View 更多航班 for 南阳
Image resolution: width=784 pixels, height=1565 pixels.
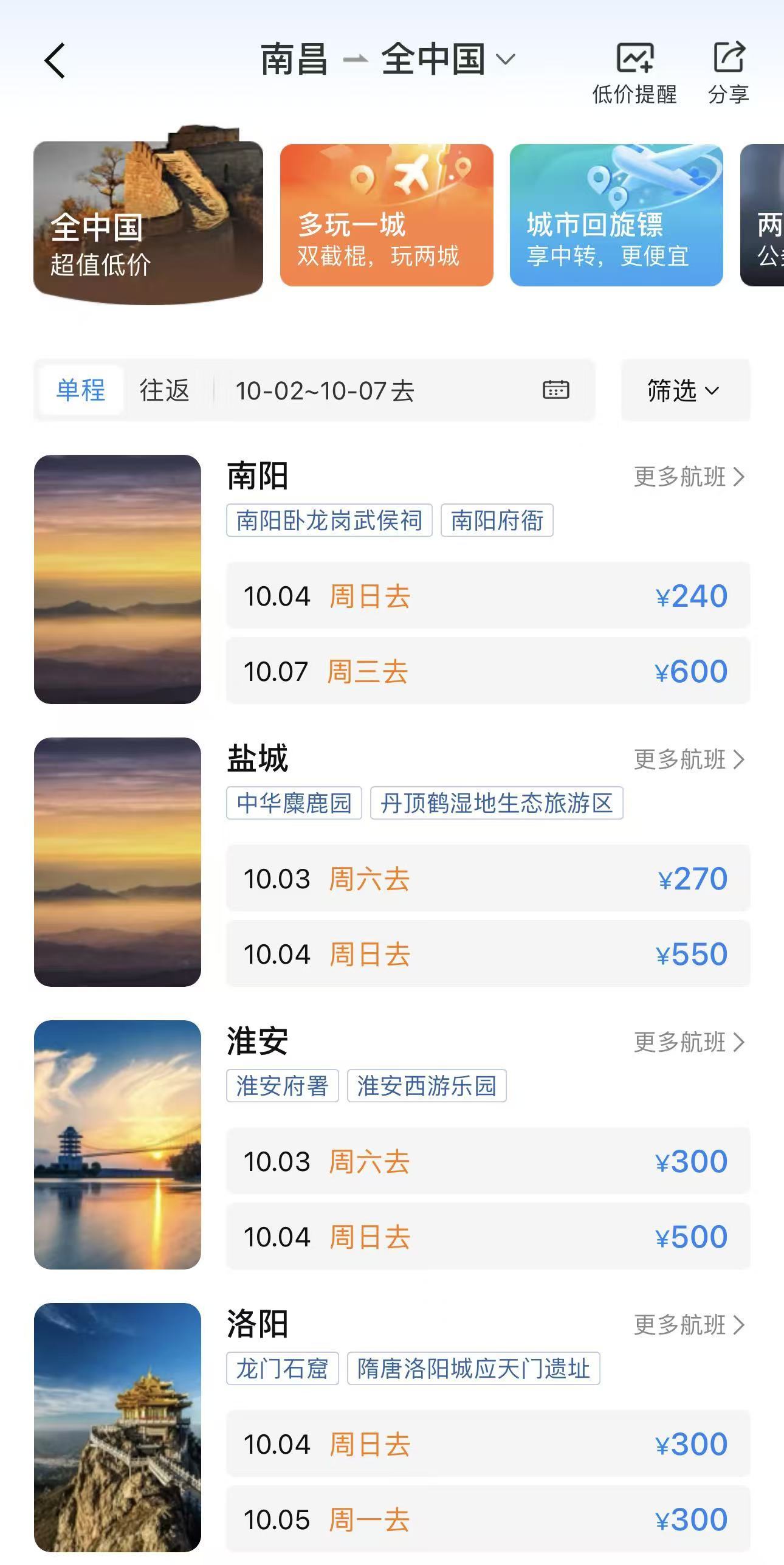[x=689, y=477]
